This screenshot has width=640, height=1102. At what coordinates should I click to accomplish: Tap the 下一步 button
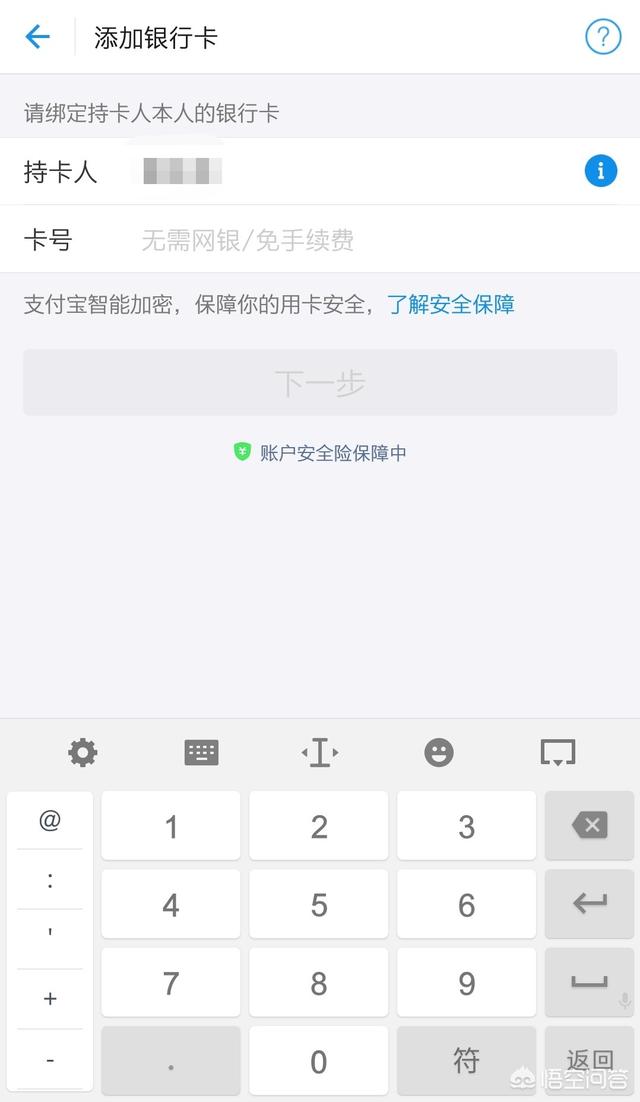(x=320, y=382)
